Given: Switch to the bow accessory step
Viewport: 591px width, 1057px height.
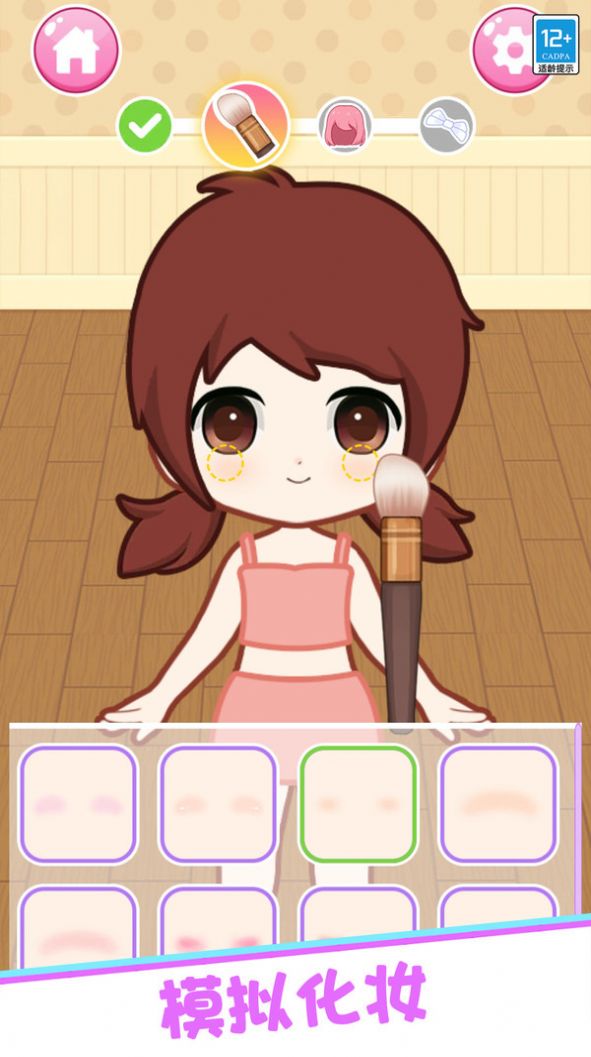Looking at the screenshot, I should 447,125.
